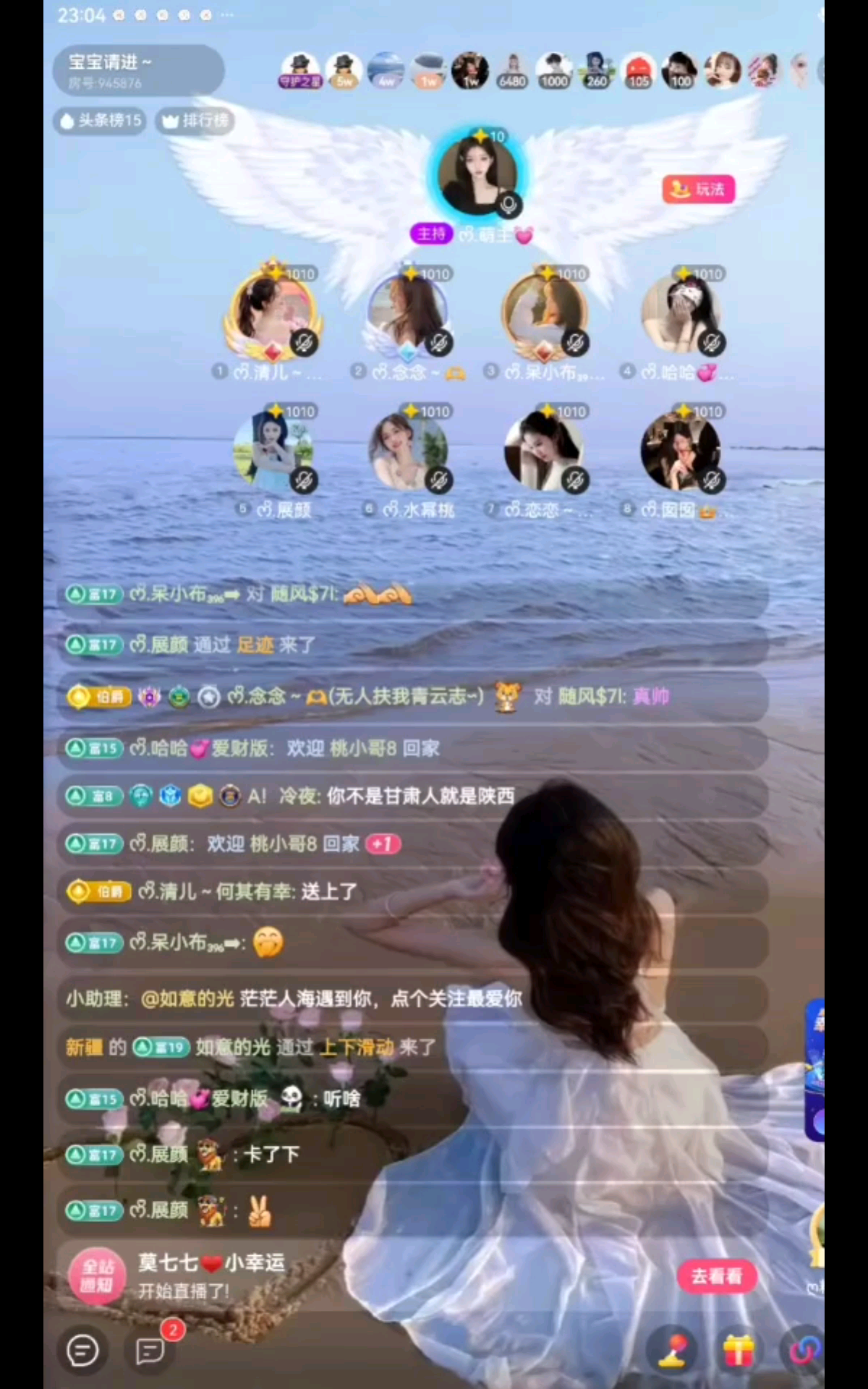Open room info 宝宝请进
The width and height of the screenshot is (868, 1389).
(137, 71)
